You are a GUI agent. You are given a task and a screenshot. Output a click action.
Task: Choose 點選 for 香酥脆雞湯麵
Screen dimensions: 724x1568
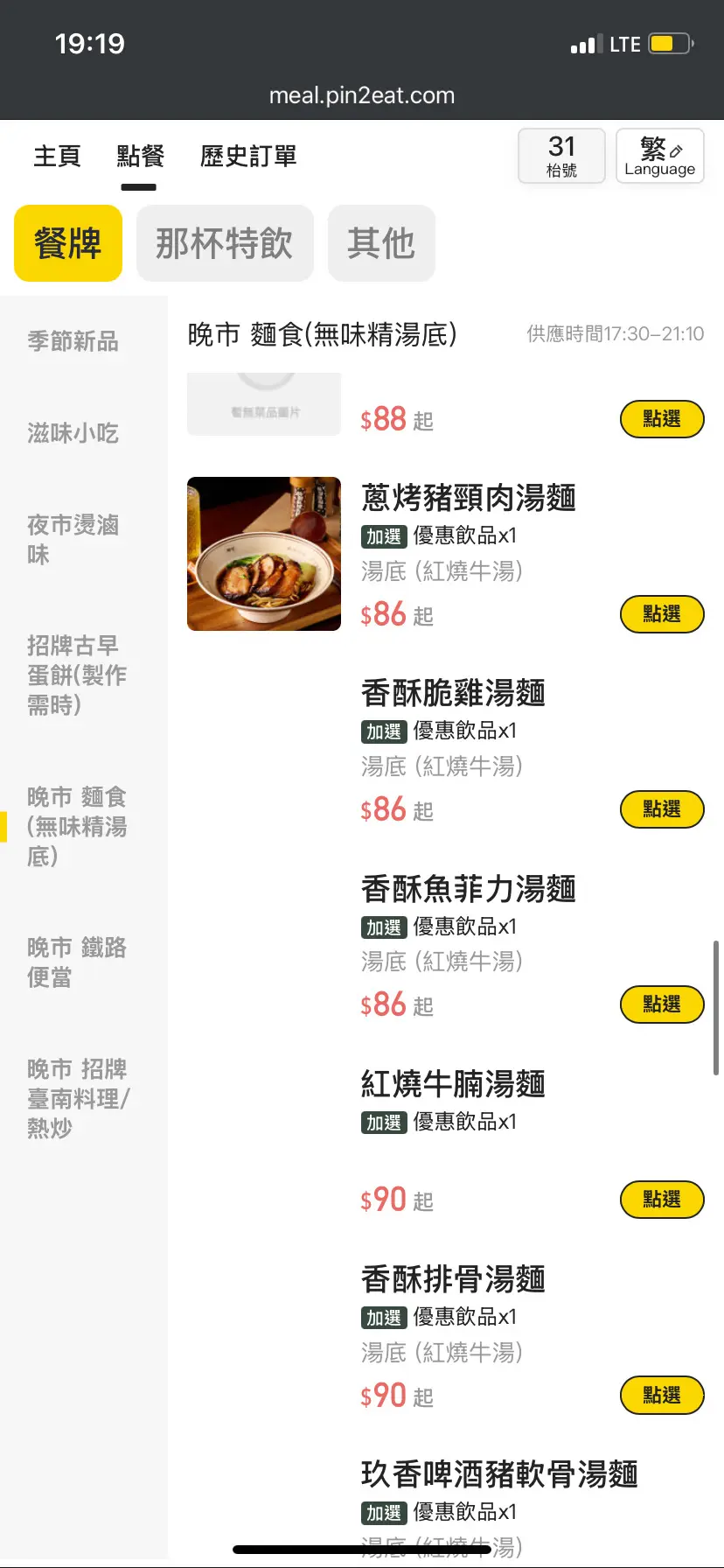pyautogui.click(x=662, y=809)
